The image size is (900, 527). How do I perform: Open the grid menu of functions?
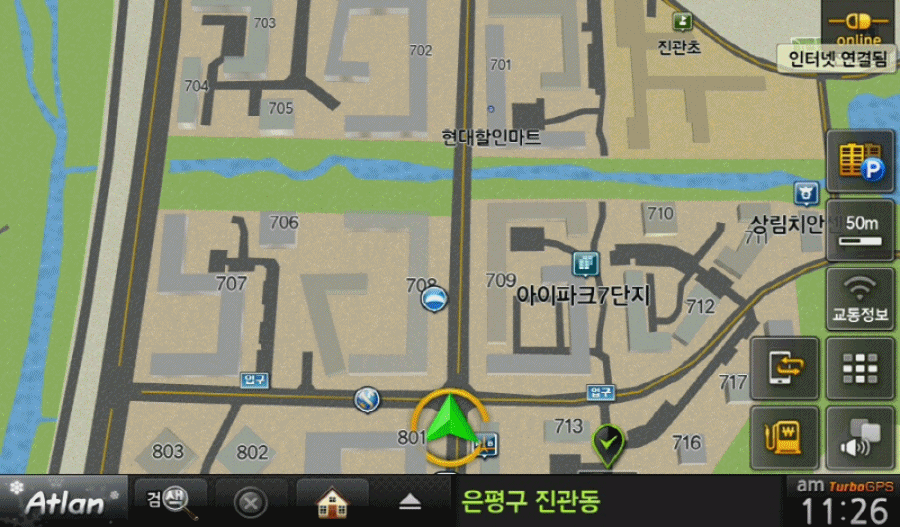[859, 368]
